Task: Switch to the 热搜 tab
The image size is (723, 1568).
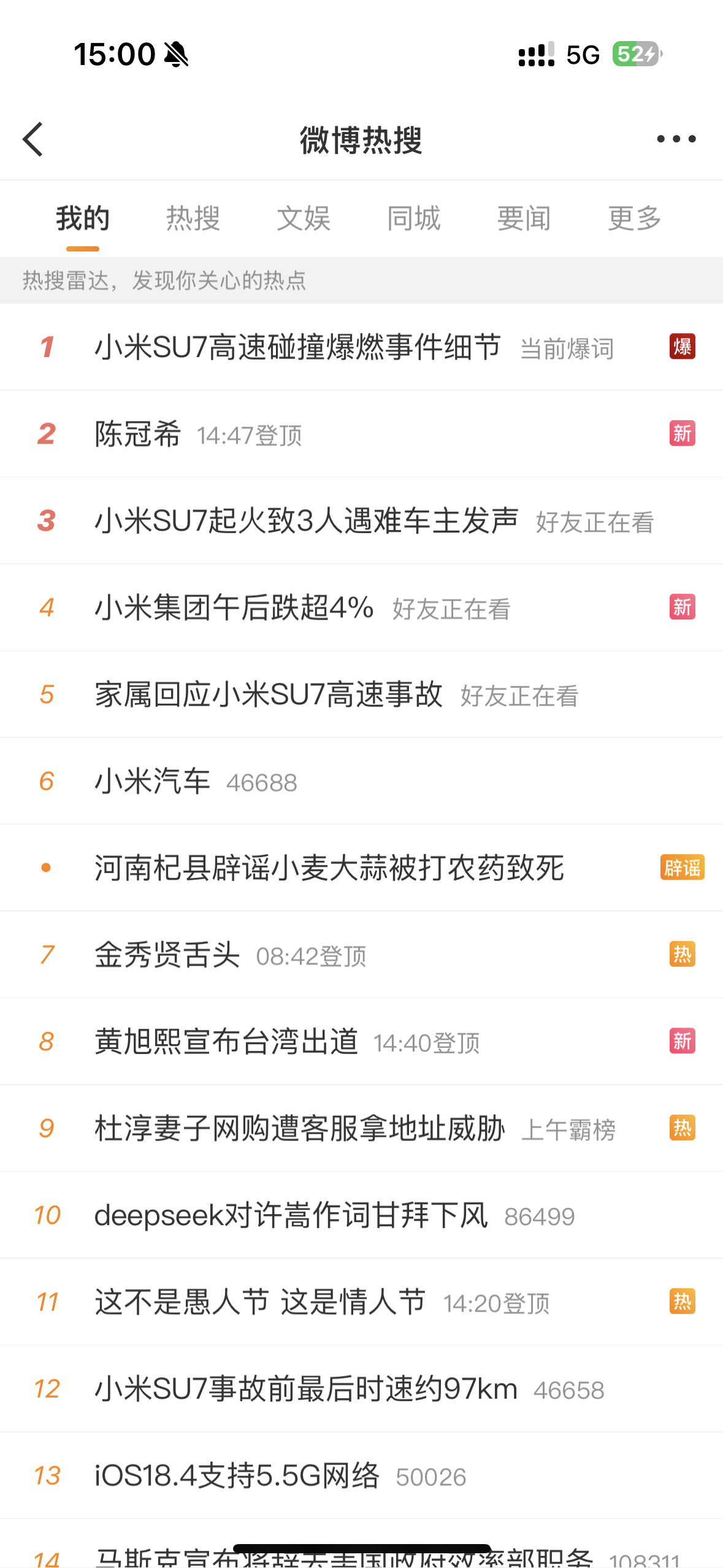Action: click(x=193, y=218)
